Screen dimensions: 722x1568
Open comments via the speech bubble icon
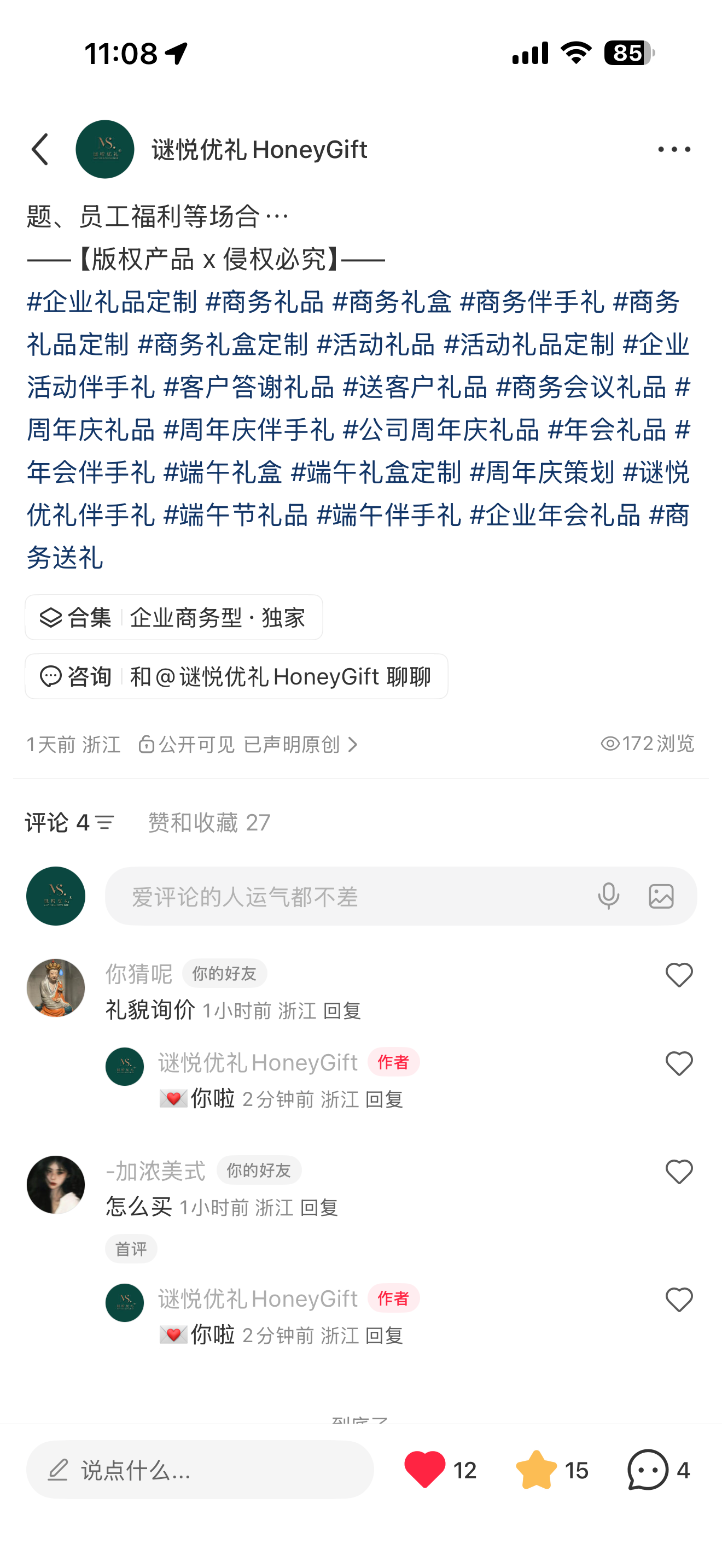pos(647,1469)
